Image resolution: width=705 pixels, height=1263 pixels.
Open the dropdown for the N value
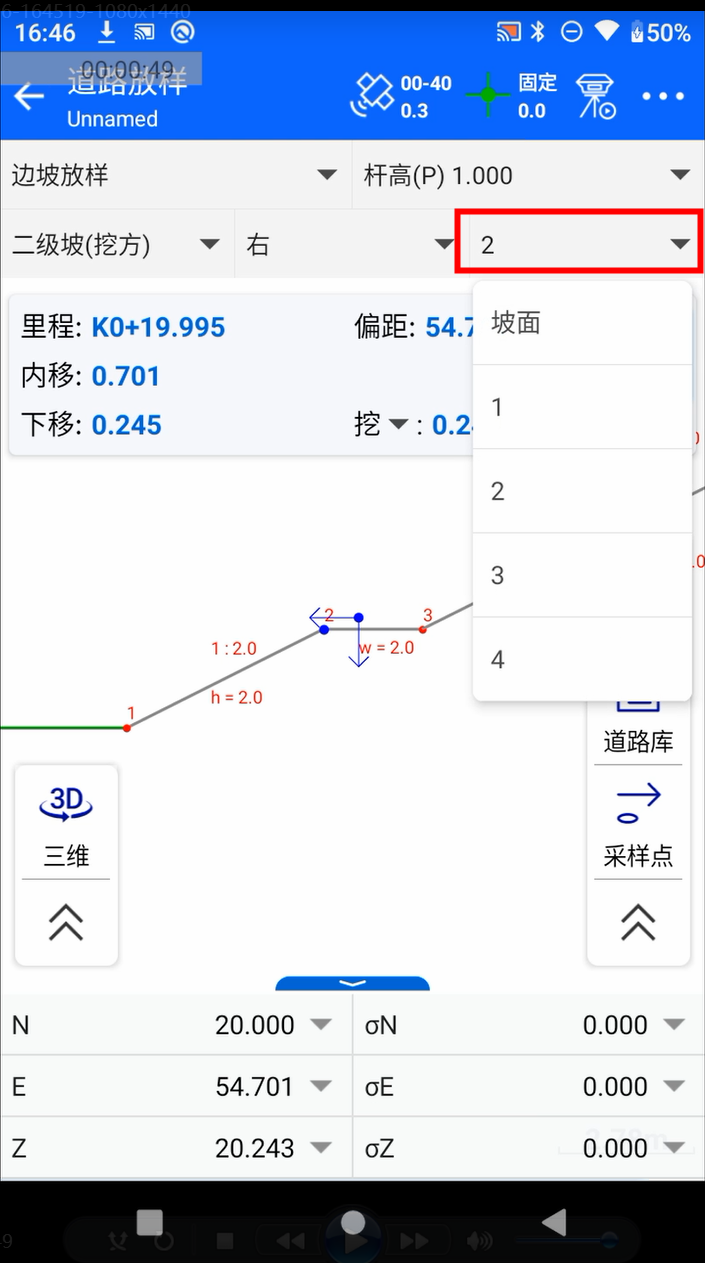point(320,1024)
